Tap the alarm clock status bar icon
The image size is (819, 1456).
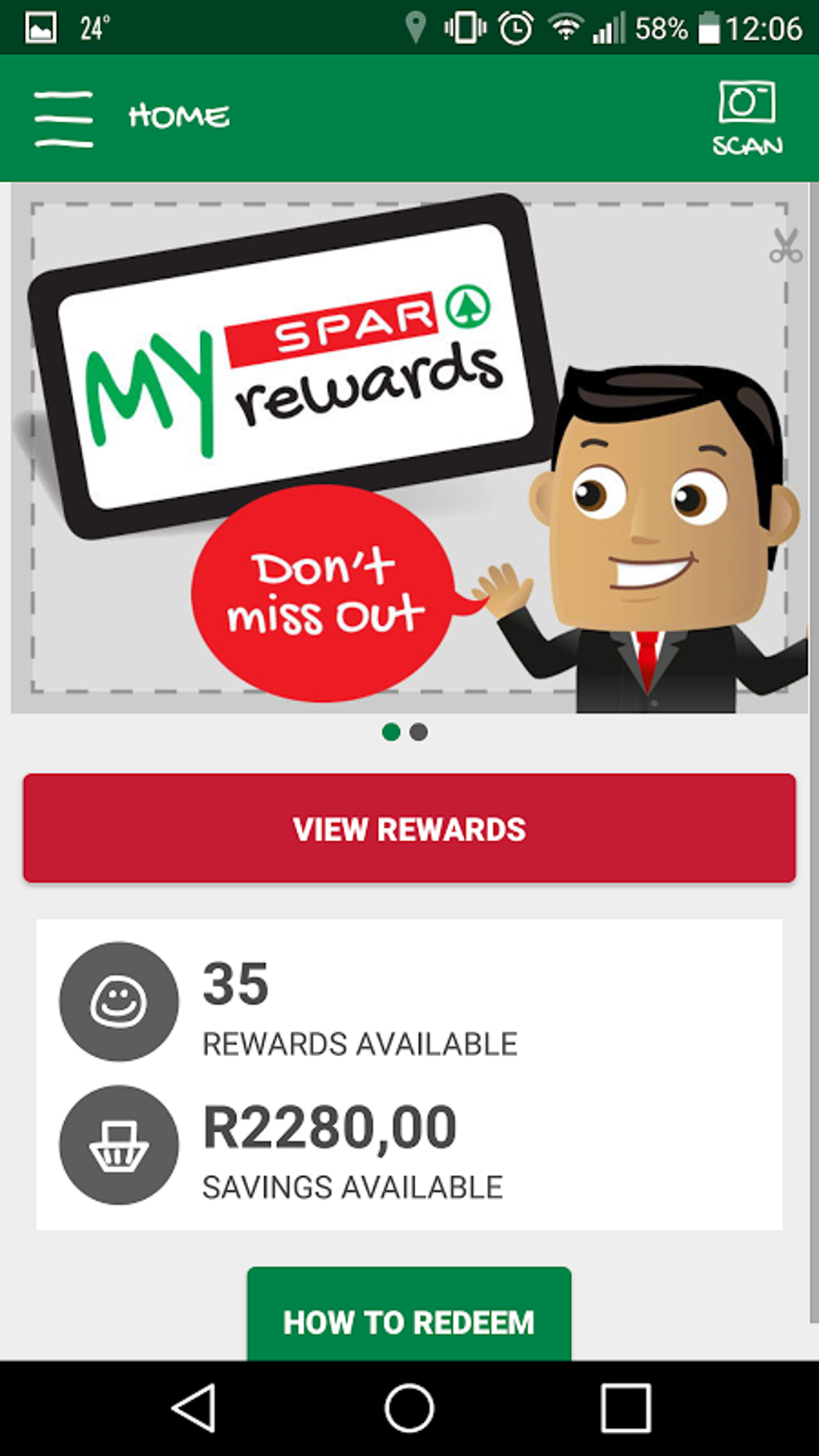[x=516, y=26]
